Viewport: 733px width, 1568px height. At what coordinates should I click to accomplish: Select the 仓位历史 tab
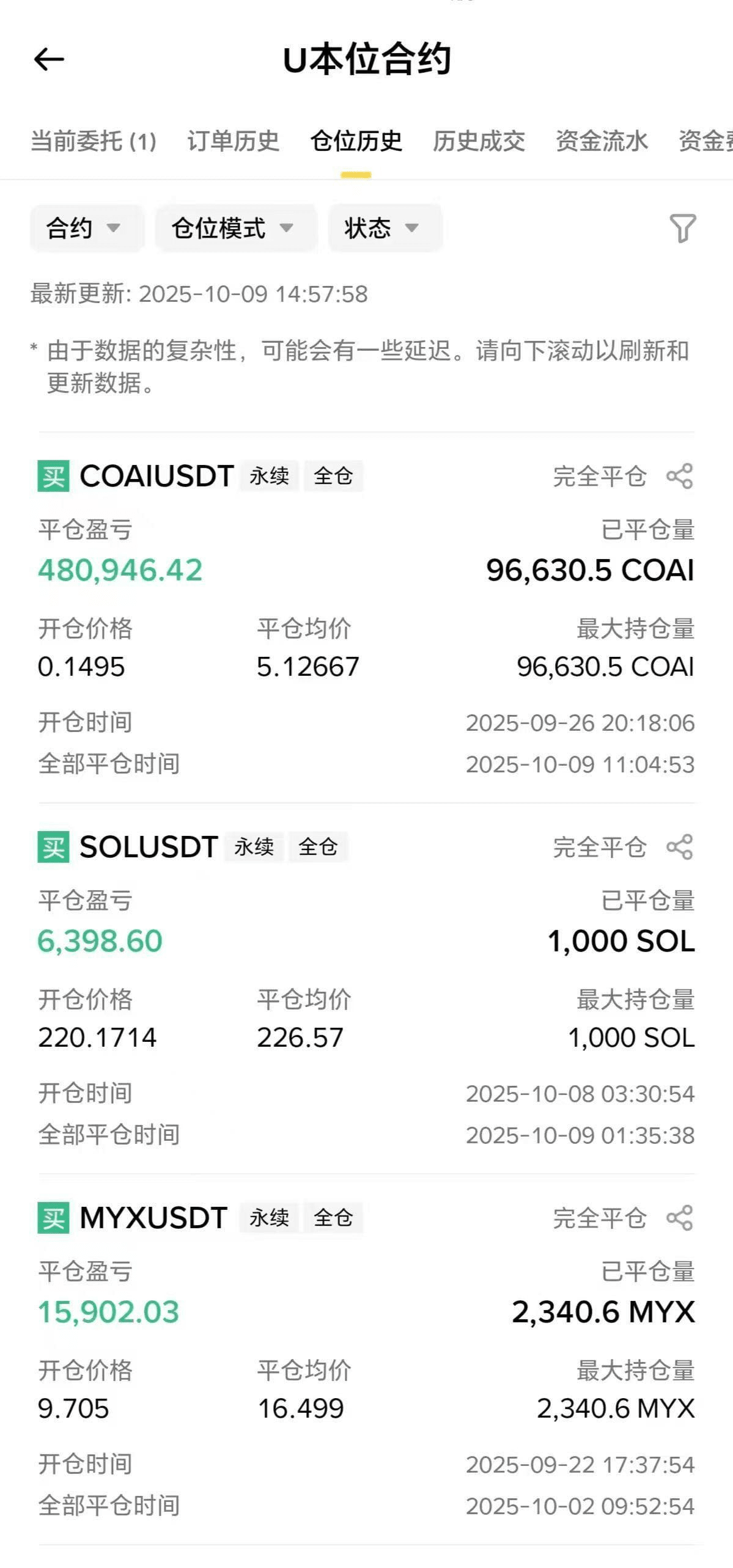[x=356, y=142]
